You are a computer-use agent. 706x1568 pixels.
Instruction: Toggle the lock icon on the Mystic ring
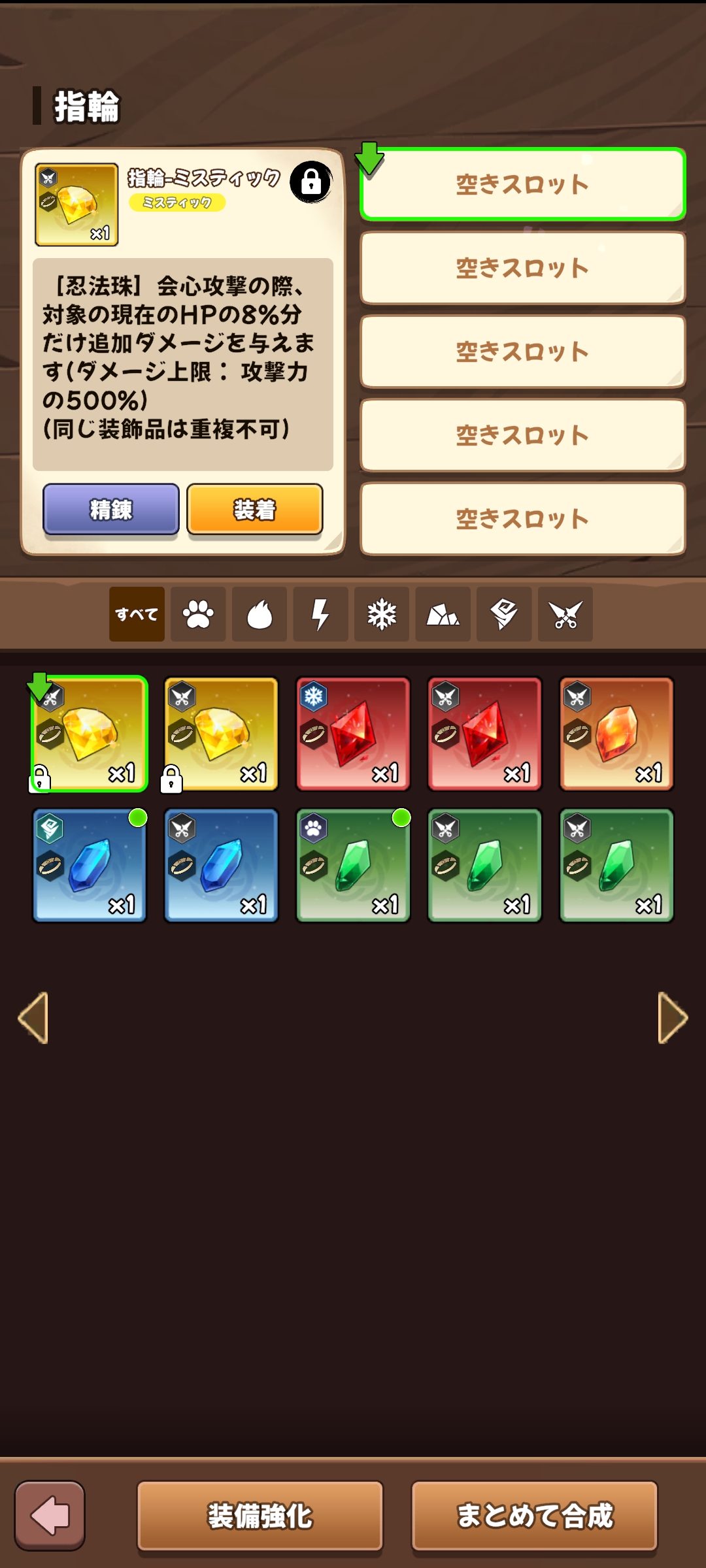(x=311, y=182)
